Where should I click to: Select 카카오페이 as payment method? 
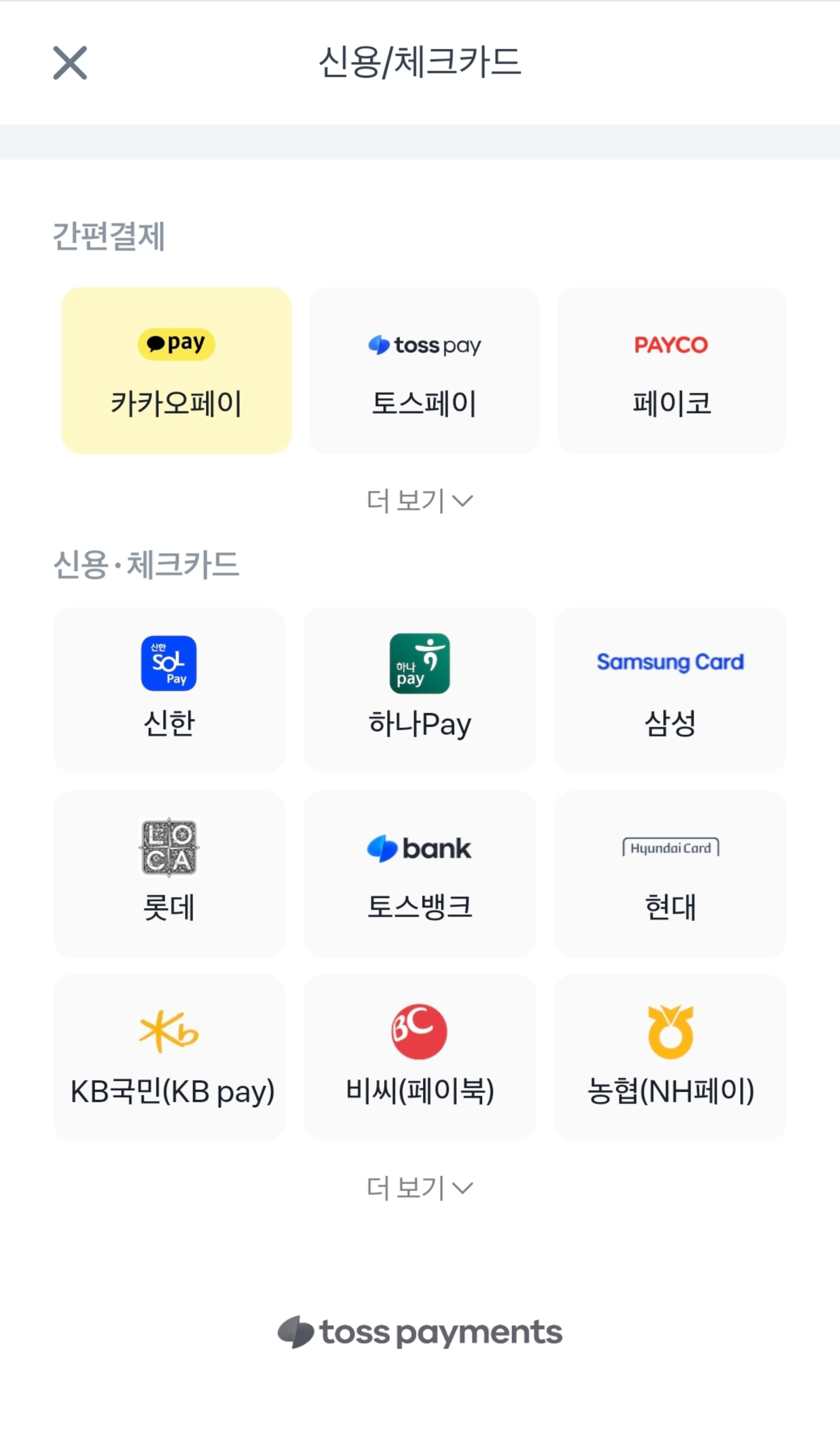pos(176,370)
